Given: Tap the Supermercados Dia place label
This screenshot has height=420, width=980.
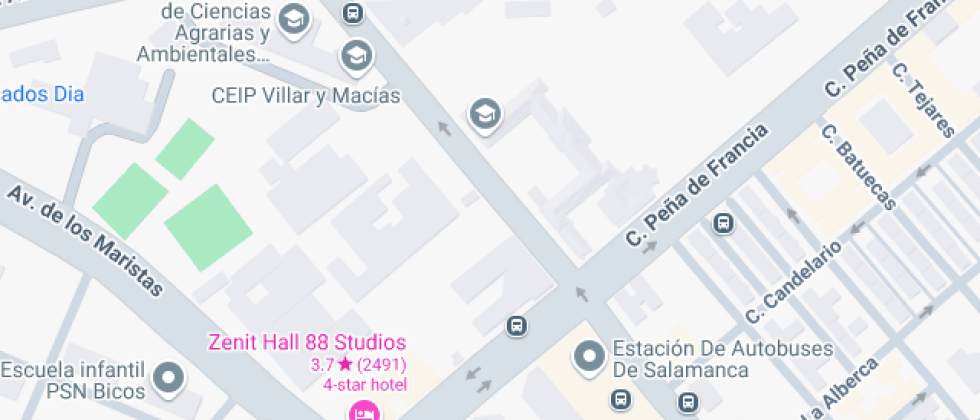Looking at the screenshot, I should click(42, 95).
